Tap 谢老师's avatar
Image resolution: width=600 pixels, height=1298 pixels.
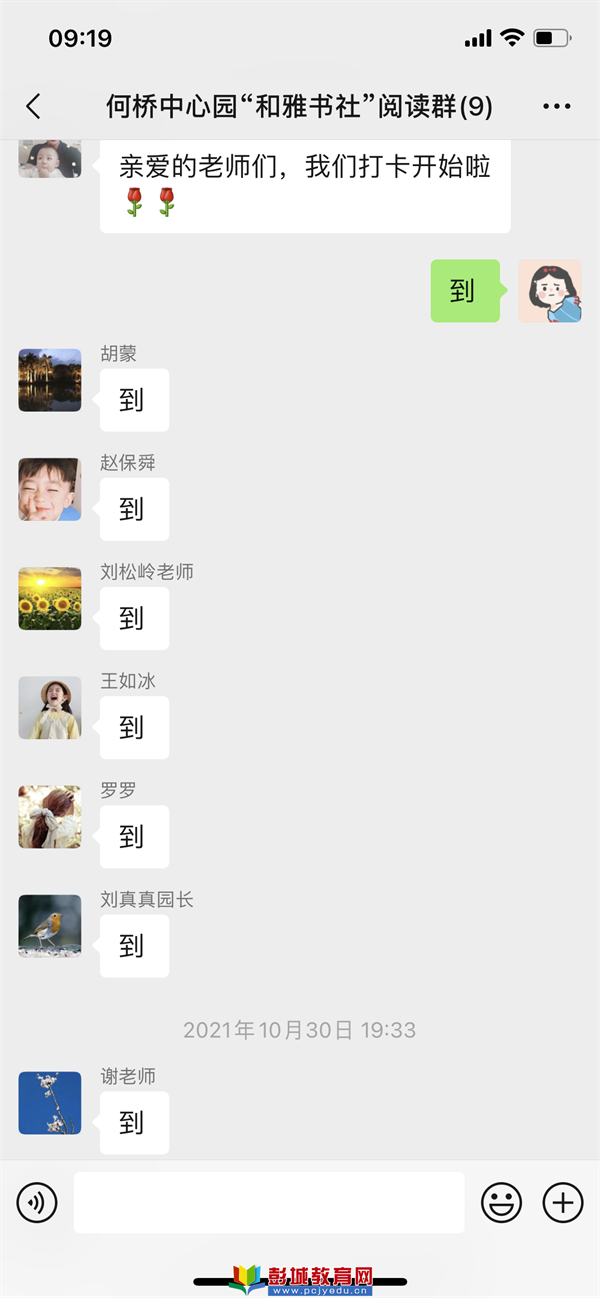50,1103
